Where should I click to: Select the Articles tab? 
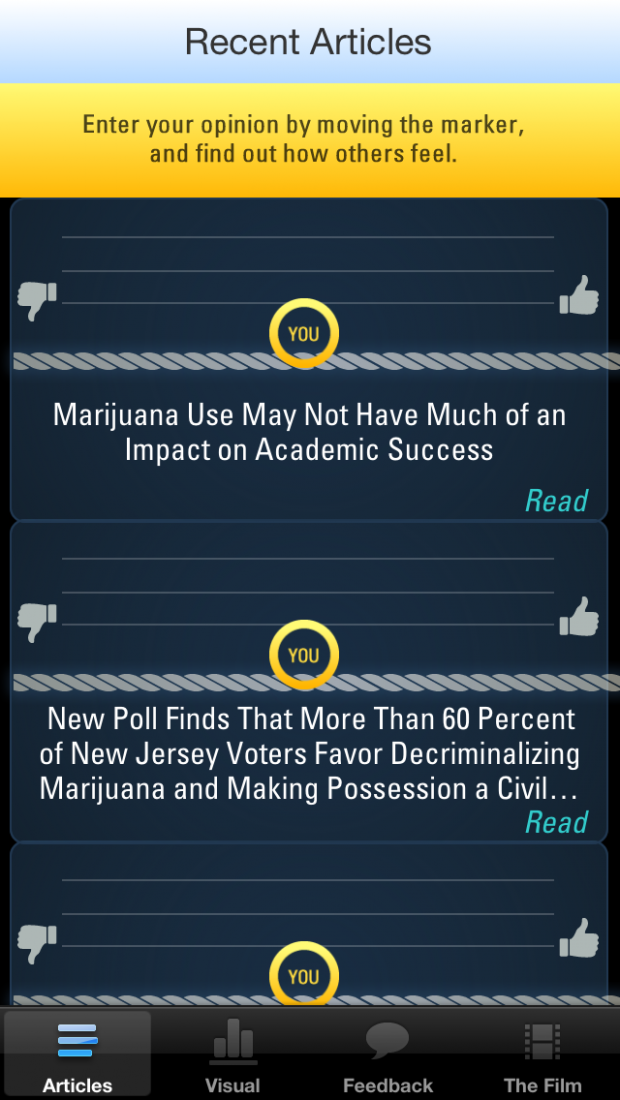(x=77, y=1054)
